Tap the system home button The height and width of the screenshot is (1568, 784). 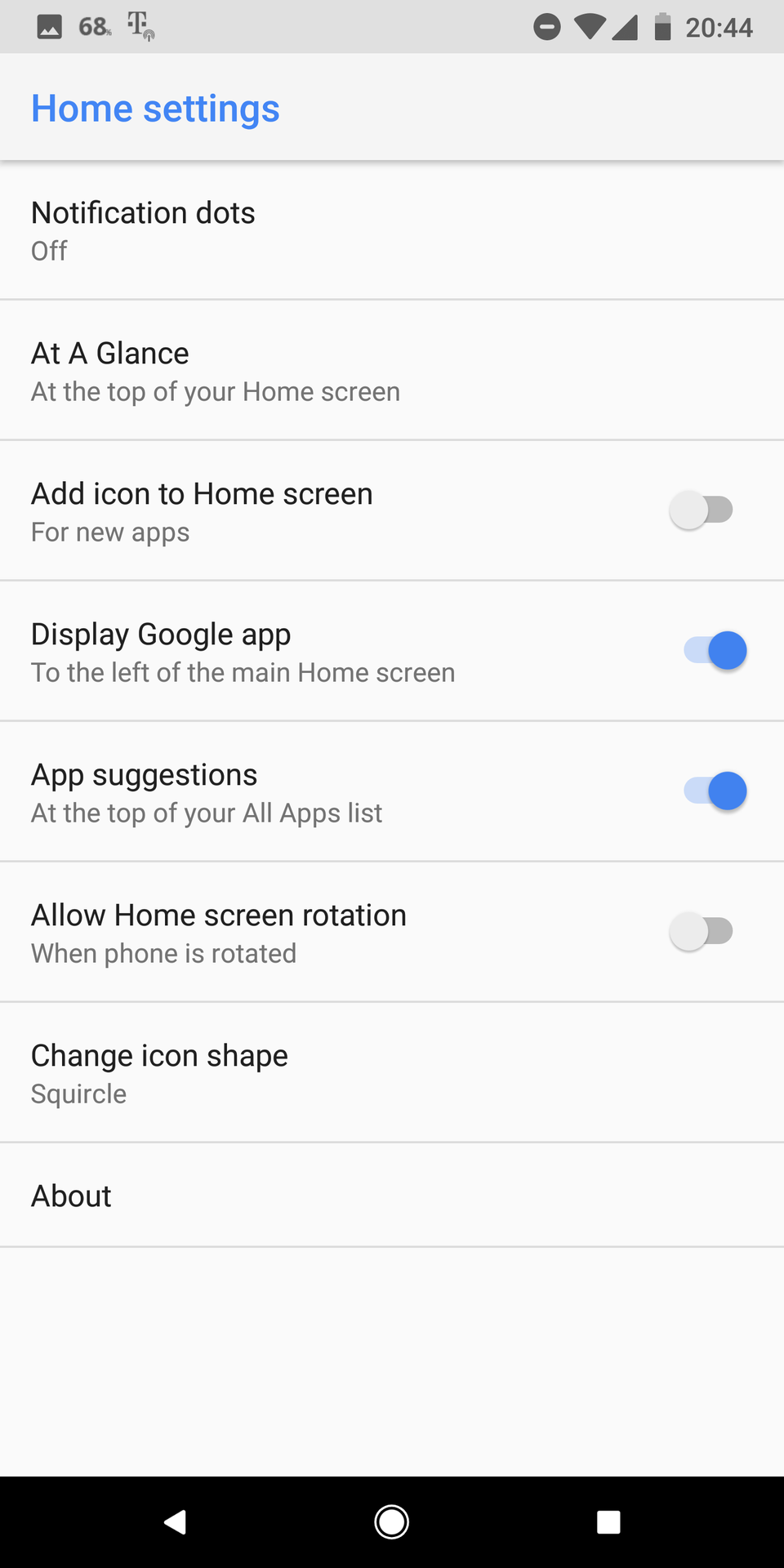coord(392,1522)
